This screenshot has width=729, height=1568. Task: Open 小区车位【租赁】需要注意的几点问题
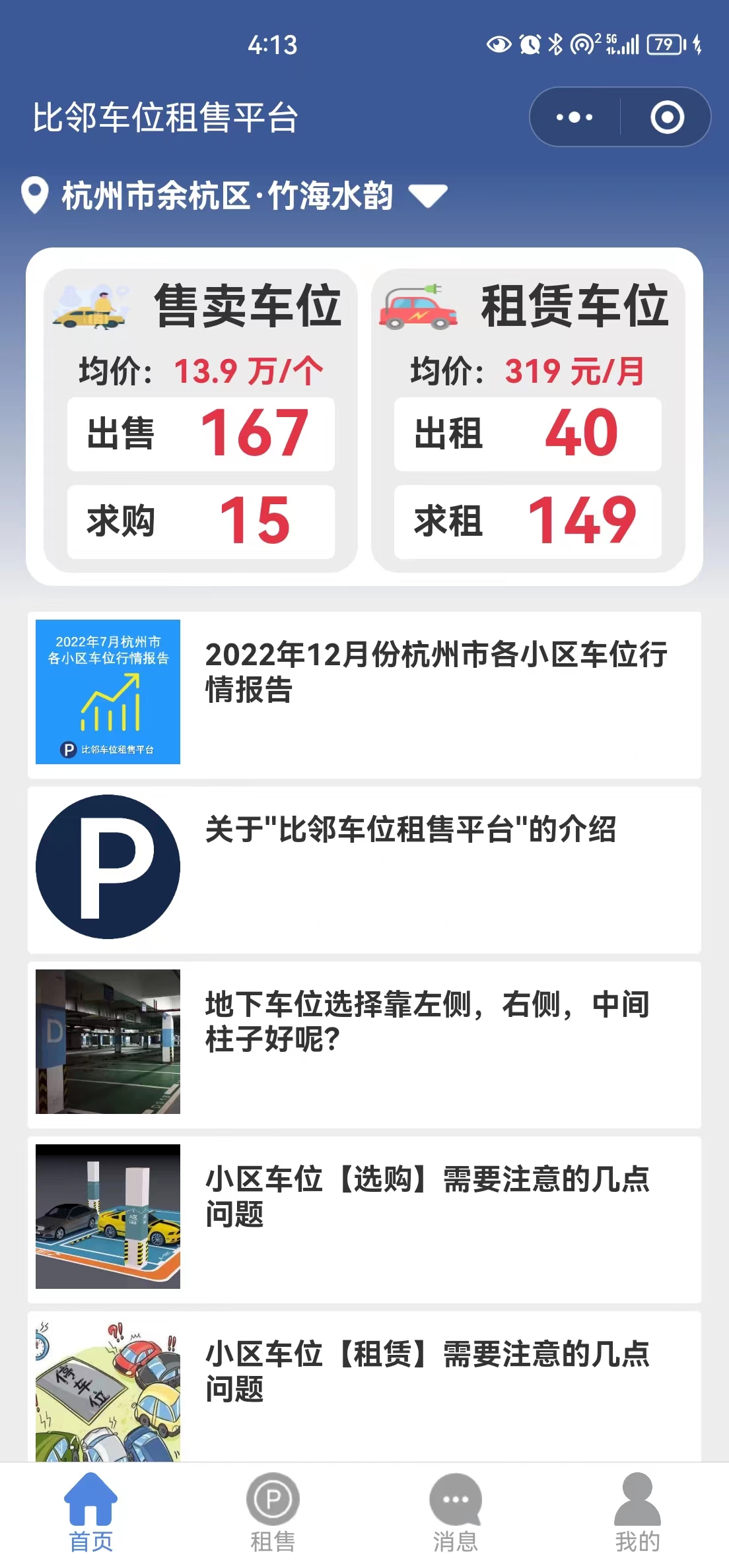pyautogui.click(x=364, y=1386)
